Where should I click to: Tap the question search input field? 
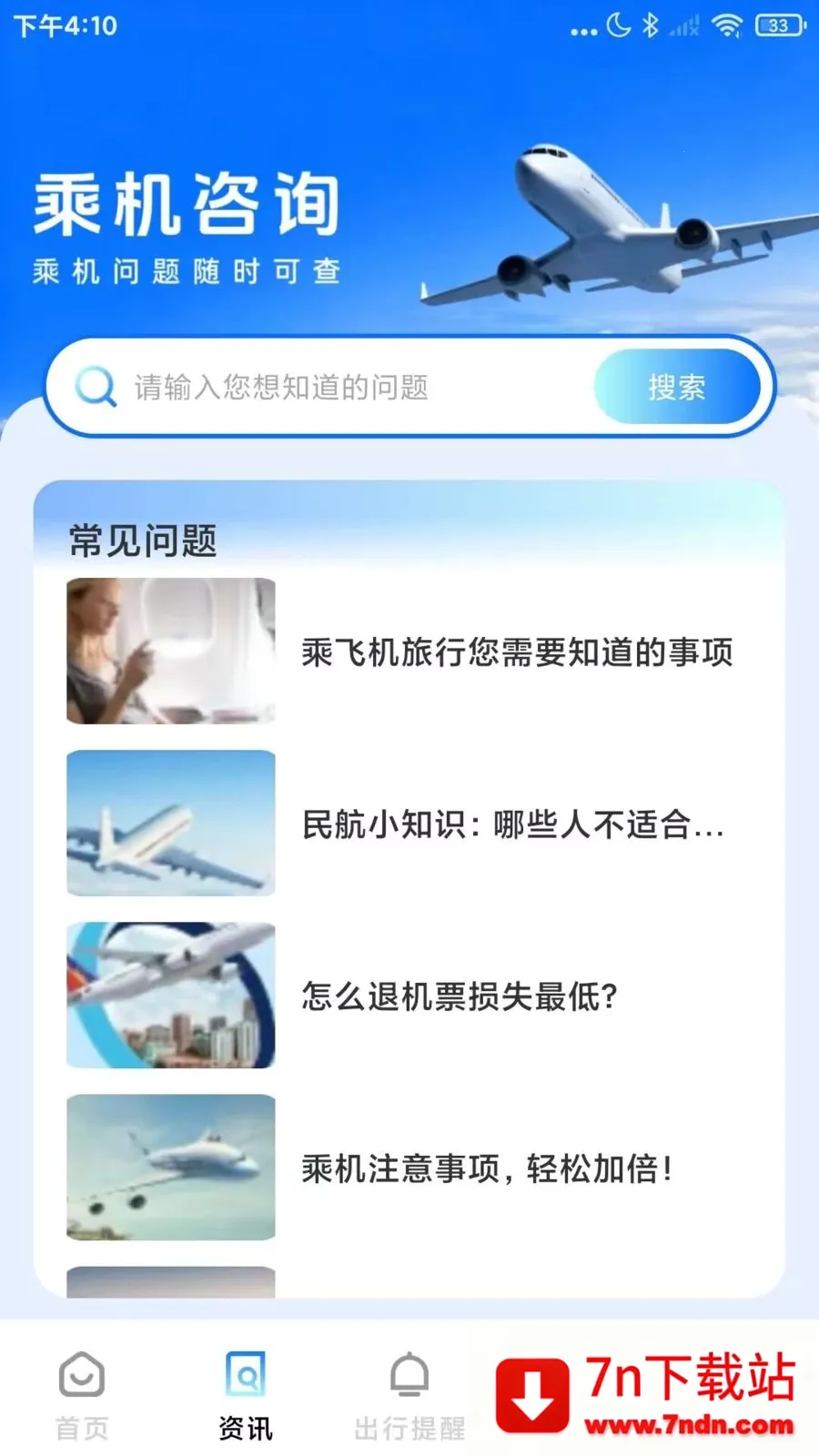pos(355,388)
